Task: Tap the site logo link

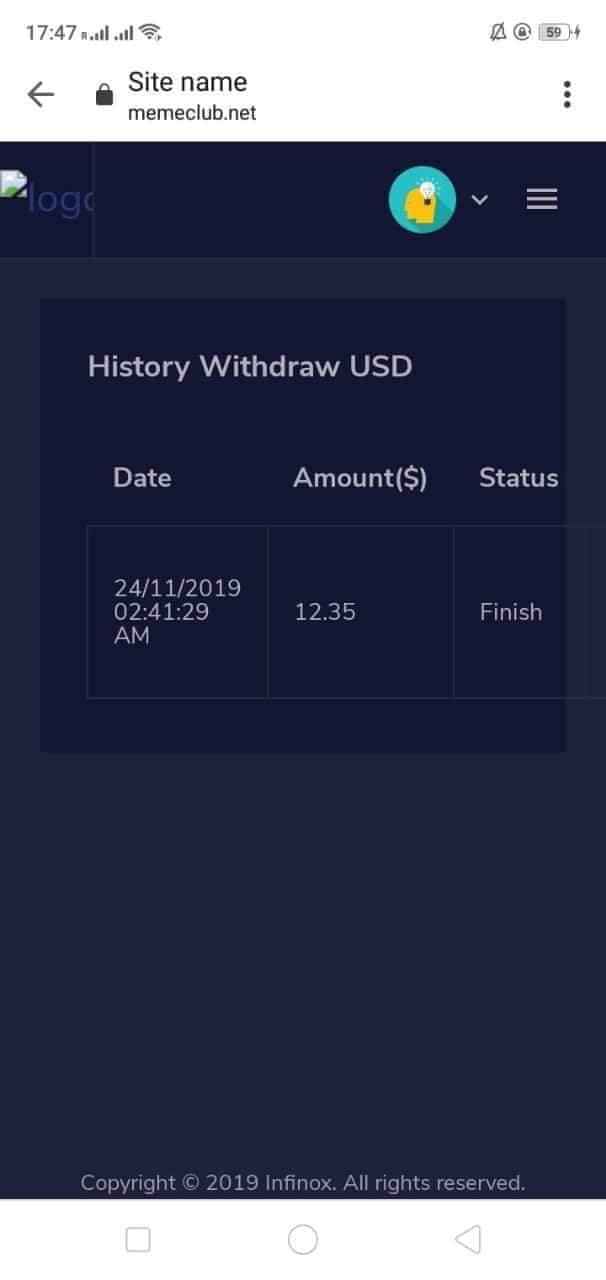Action: click(47, 200)
